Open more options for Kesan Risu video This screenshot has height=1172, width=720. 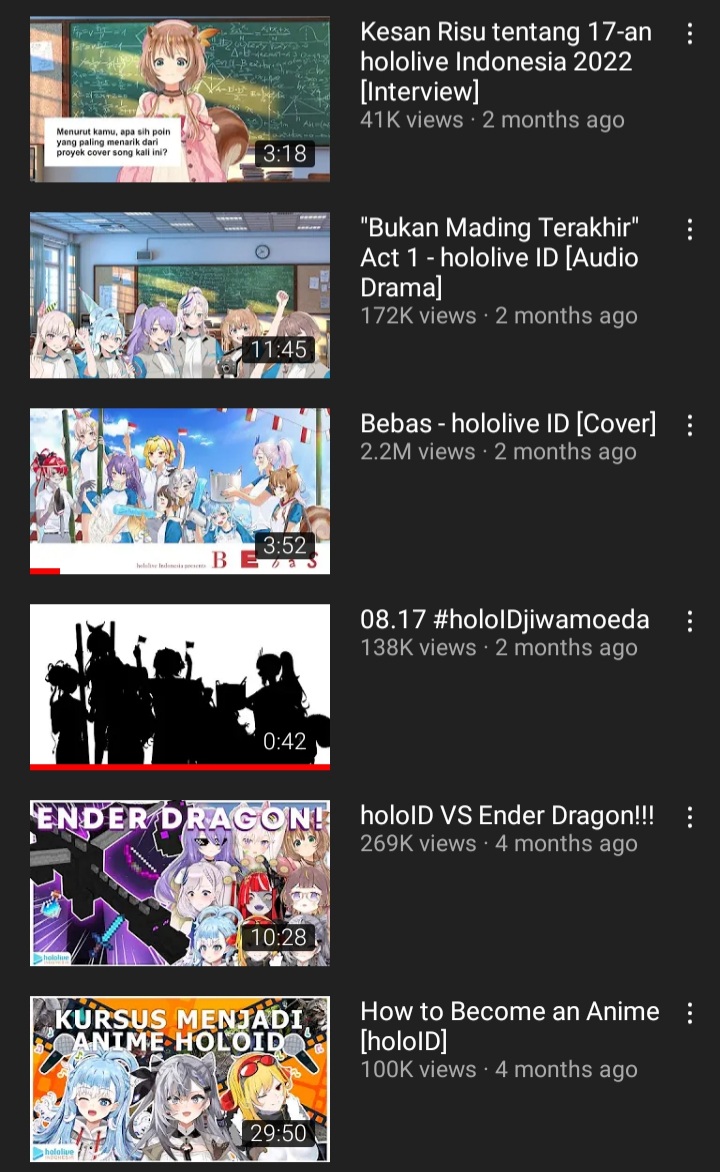coord(690,34)
